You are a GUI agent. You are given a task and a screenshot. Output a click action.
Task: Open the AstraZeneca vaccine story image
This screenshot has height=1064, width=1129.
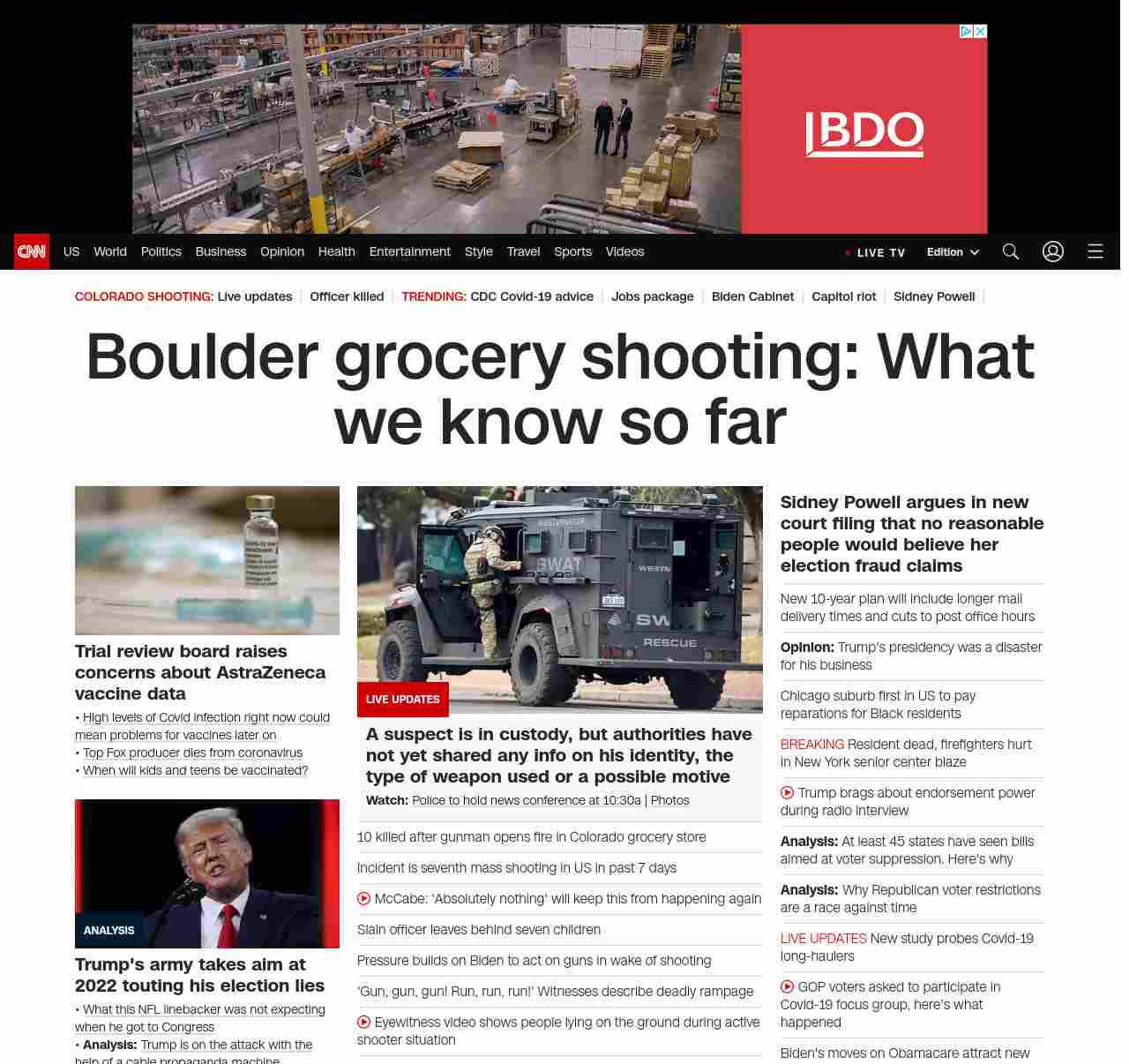[207, 560]
